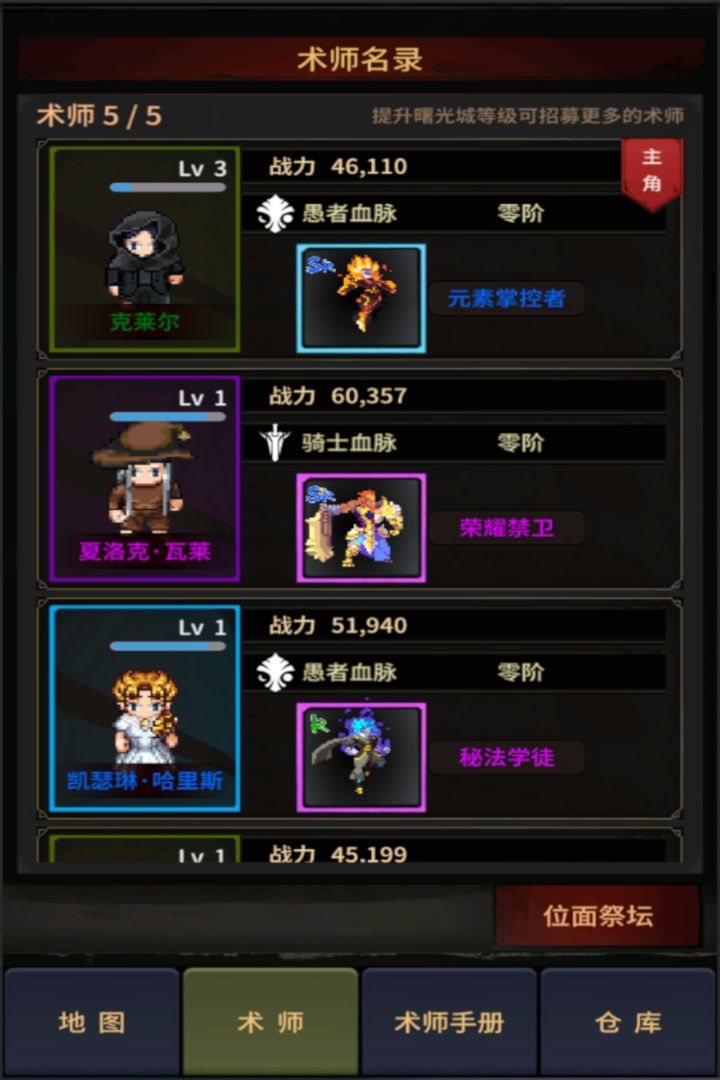Open the 位面祭坛 button
The height and width of the screenshot is (1080, 720).
pos(597,916)
